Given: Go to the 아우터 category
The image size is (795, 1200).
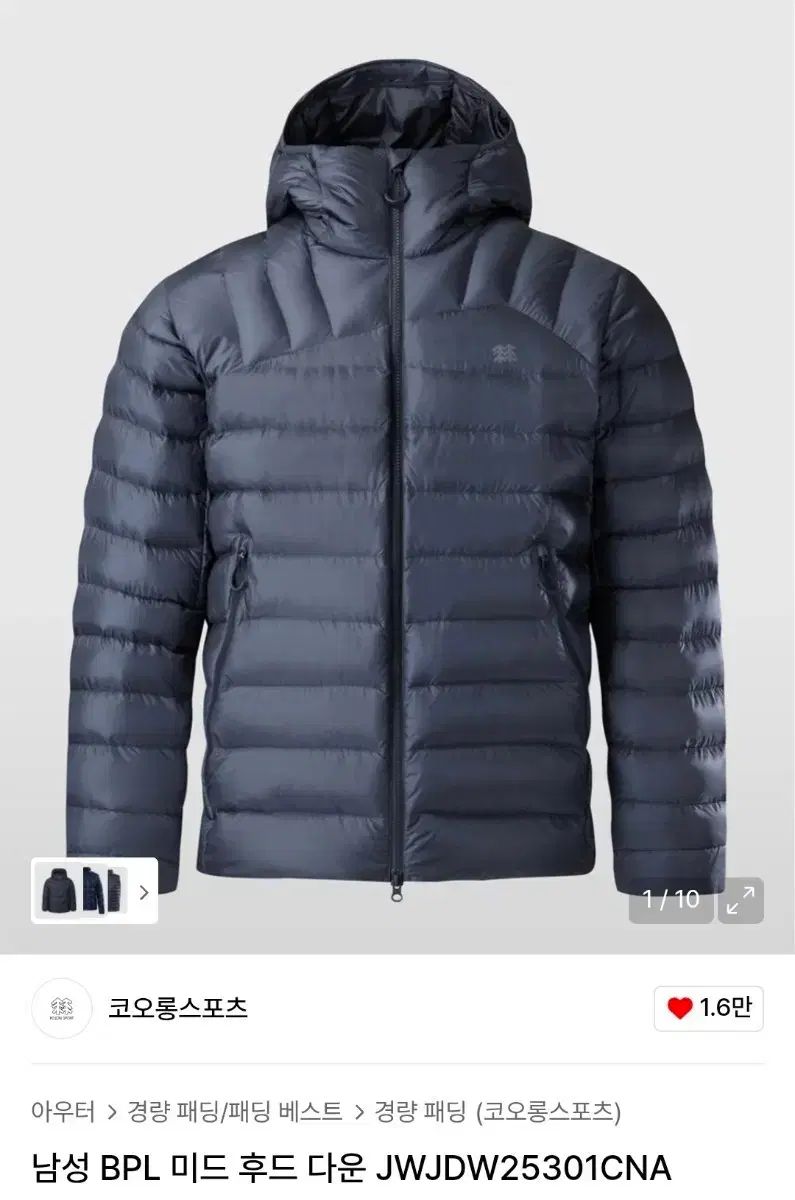Looking at the screenshot, I should (63, 1111).
